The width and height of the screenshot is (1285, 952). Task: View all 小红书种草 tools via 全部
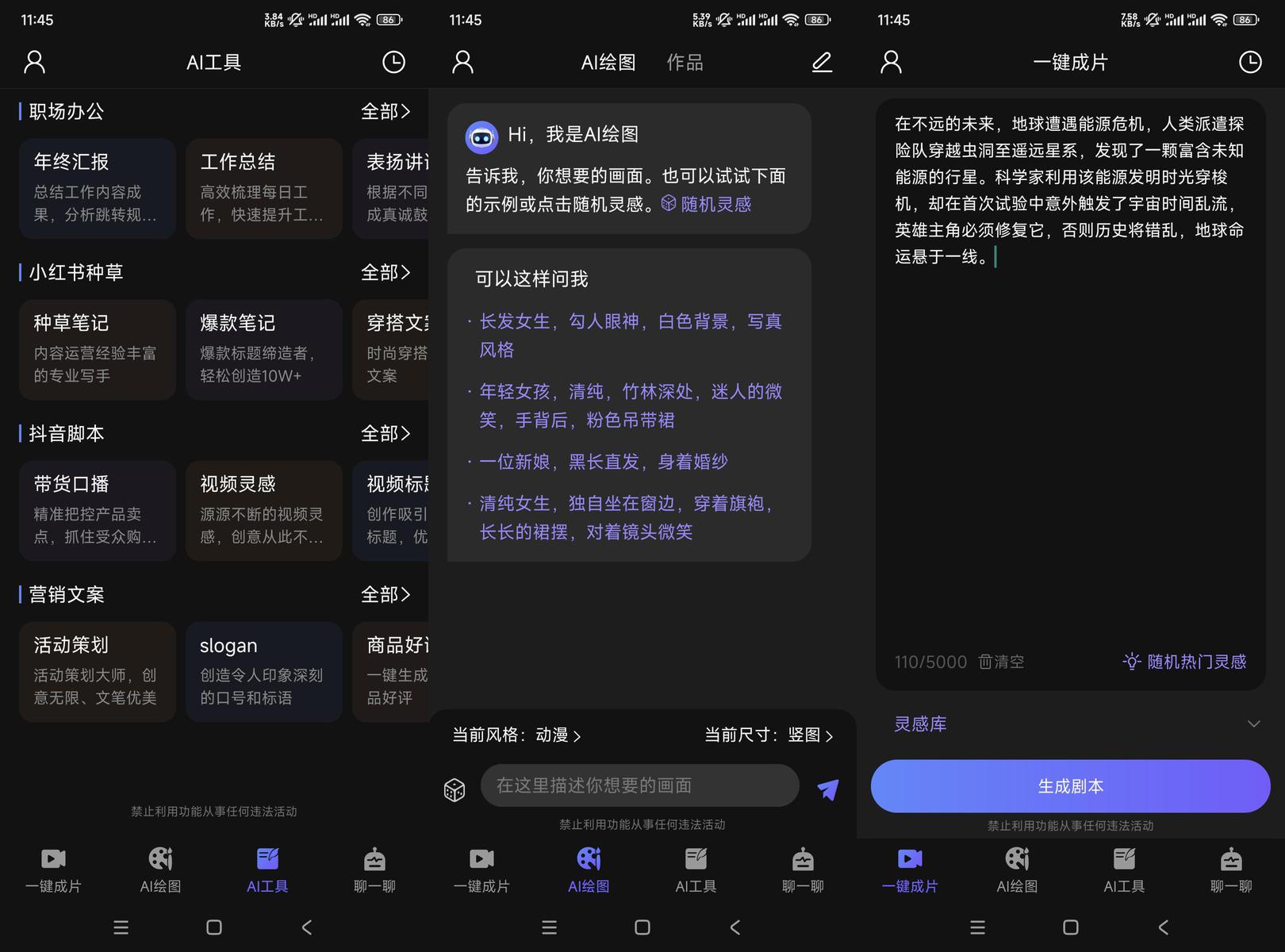[385, 273]
